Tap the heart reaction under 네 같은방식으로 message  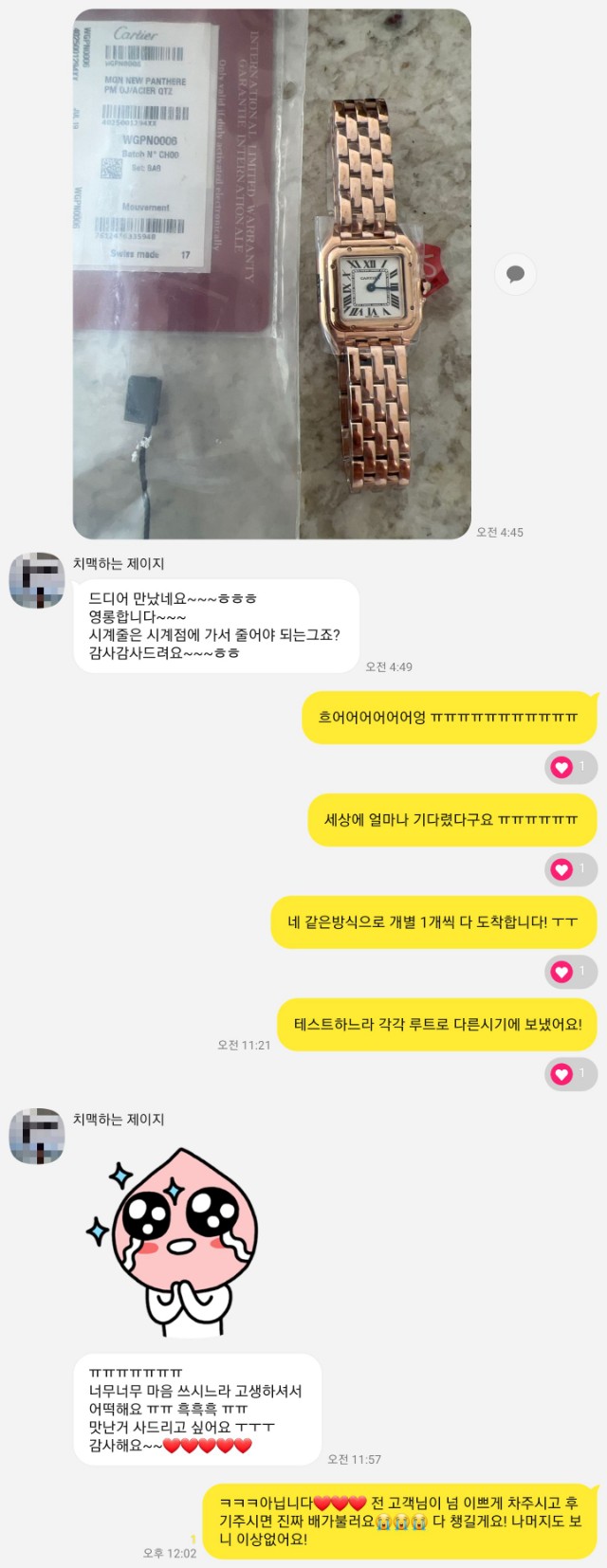coord(570,972)
